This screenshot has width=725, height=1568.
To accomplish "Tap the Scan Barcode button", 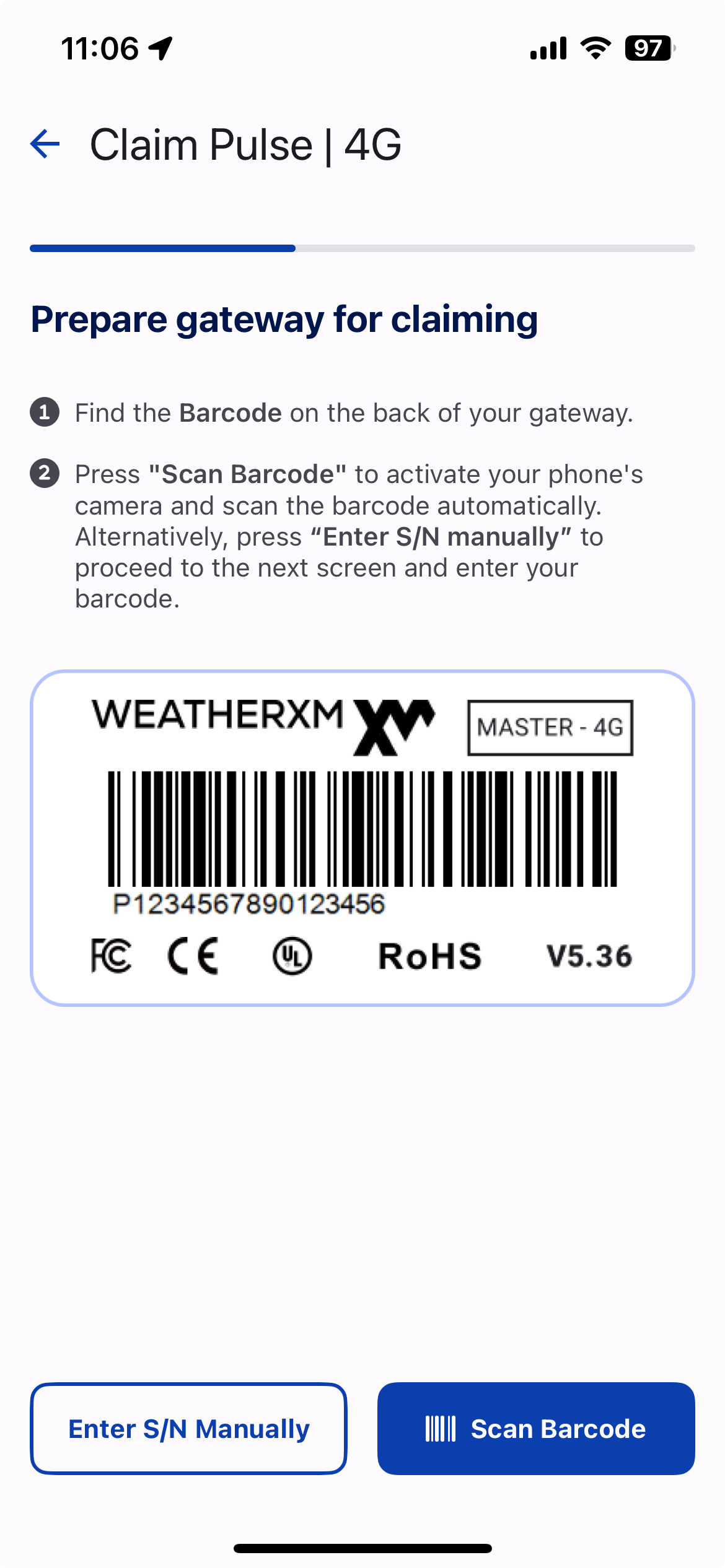I will pyautogui.click(x=536, y=1429).
